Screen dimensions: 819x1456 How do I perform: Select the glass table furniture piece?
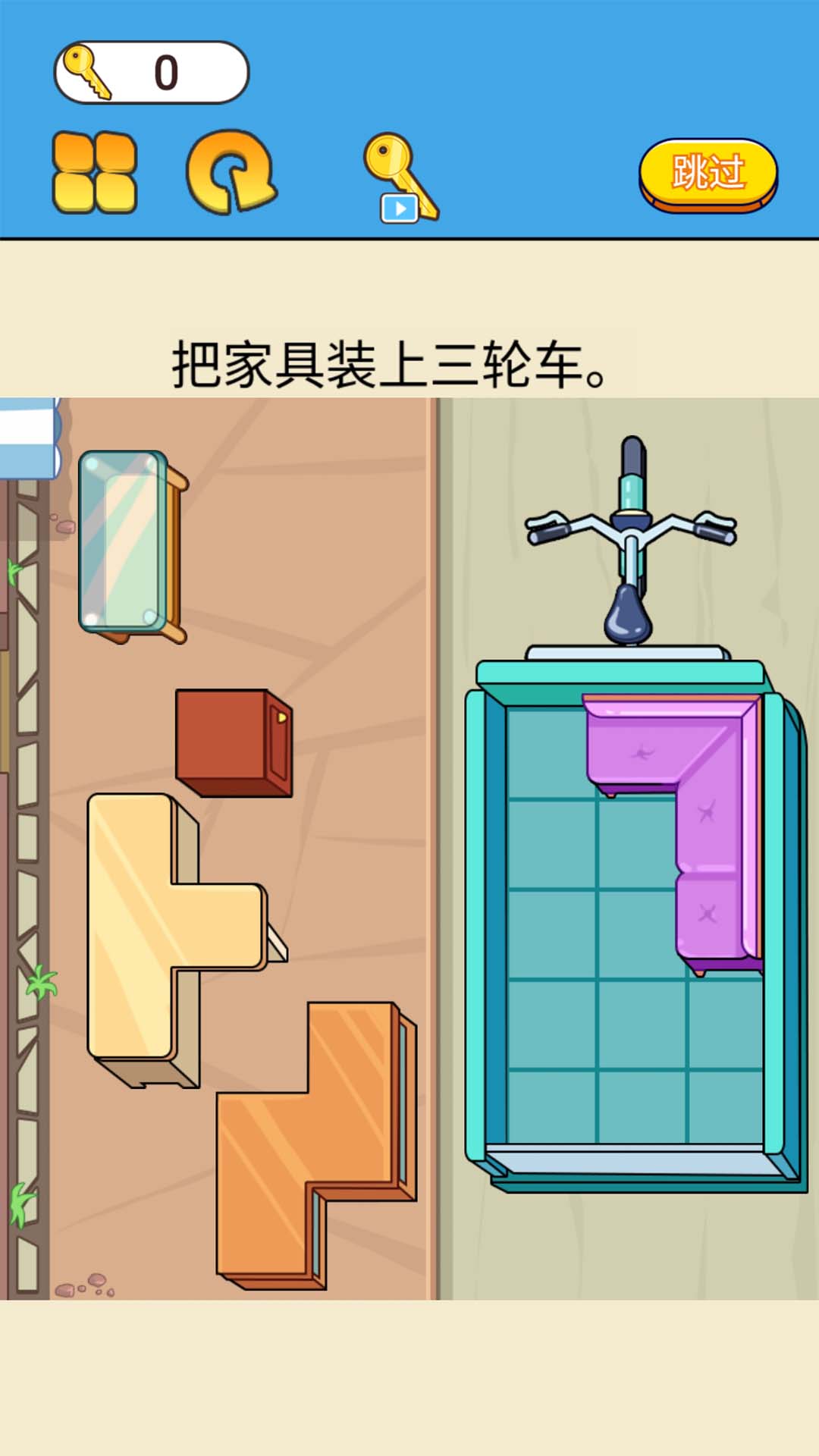click(x=125, y=542)
